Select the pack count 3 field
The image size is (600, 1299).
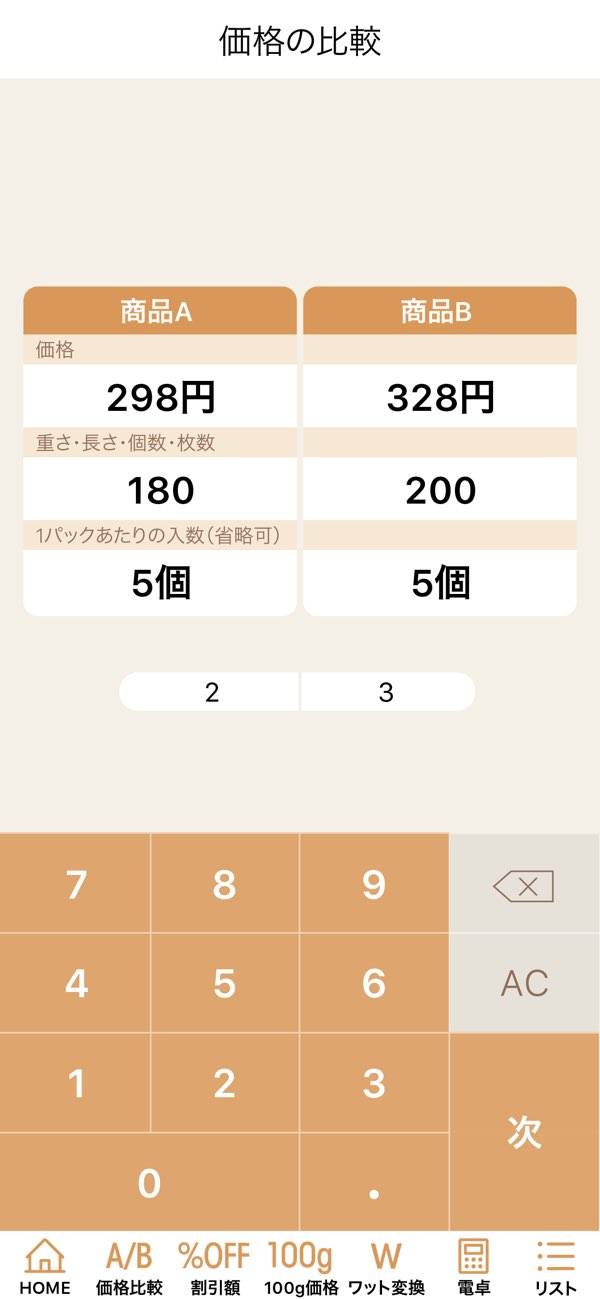[387, 692]
